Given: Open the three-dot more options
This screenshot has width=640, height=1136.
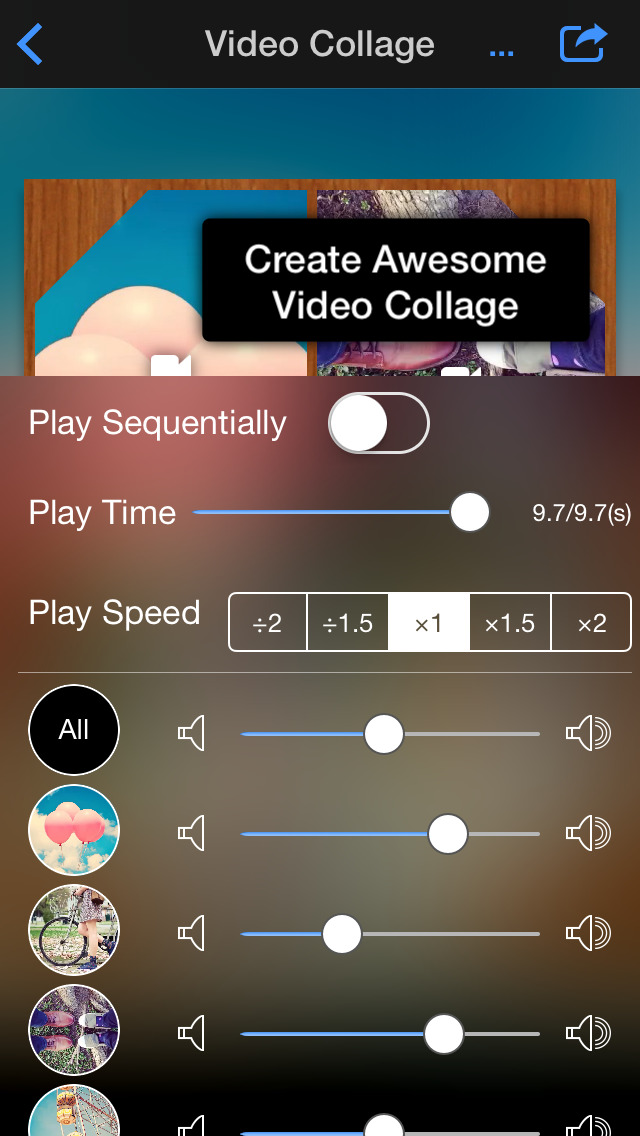Looking at the screenshot, I should (502, 52).
